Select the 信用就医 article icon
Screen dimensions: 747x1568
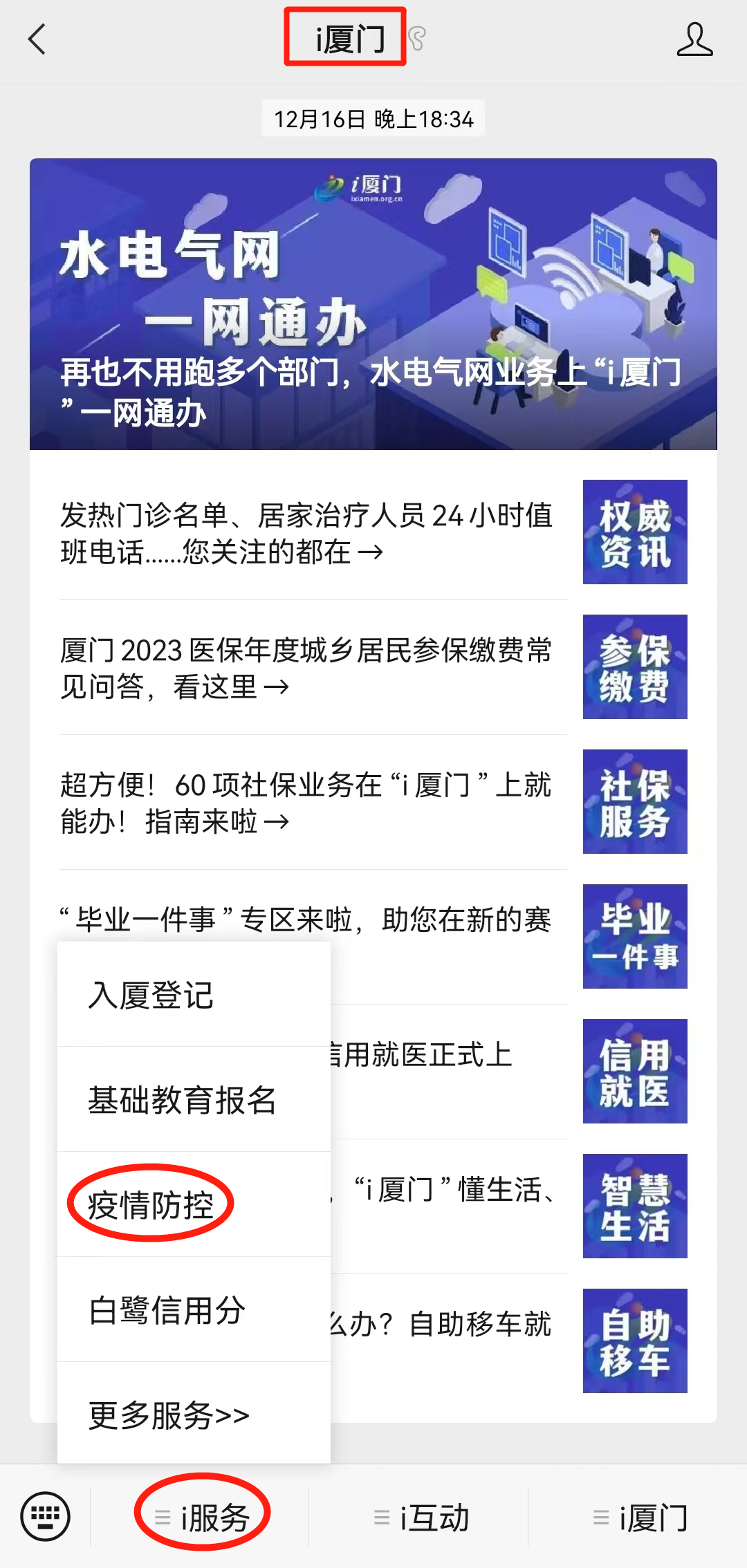pyautogui.click(x=634, y=1070)
